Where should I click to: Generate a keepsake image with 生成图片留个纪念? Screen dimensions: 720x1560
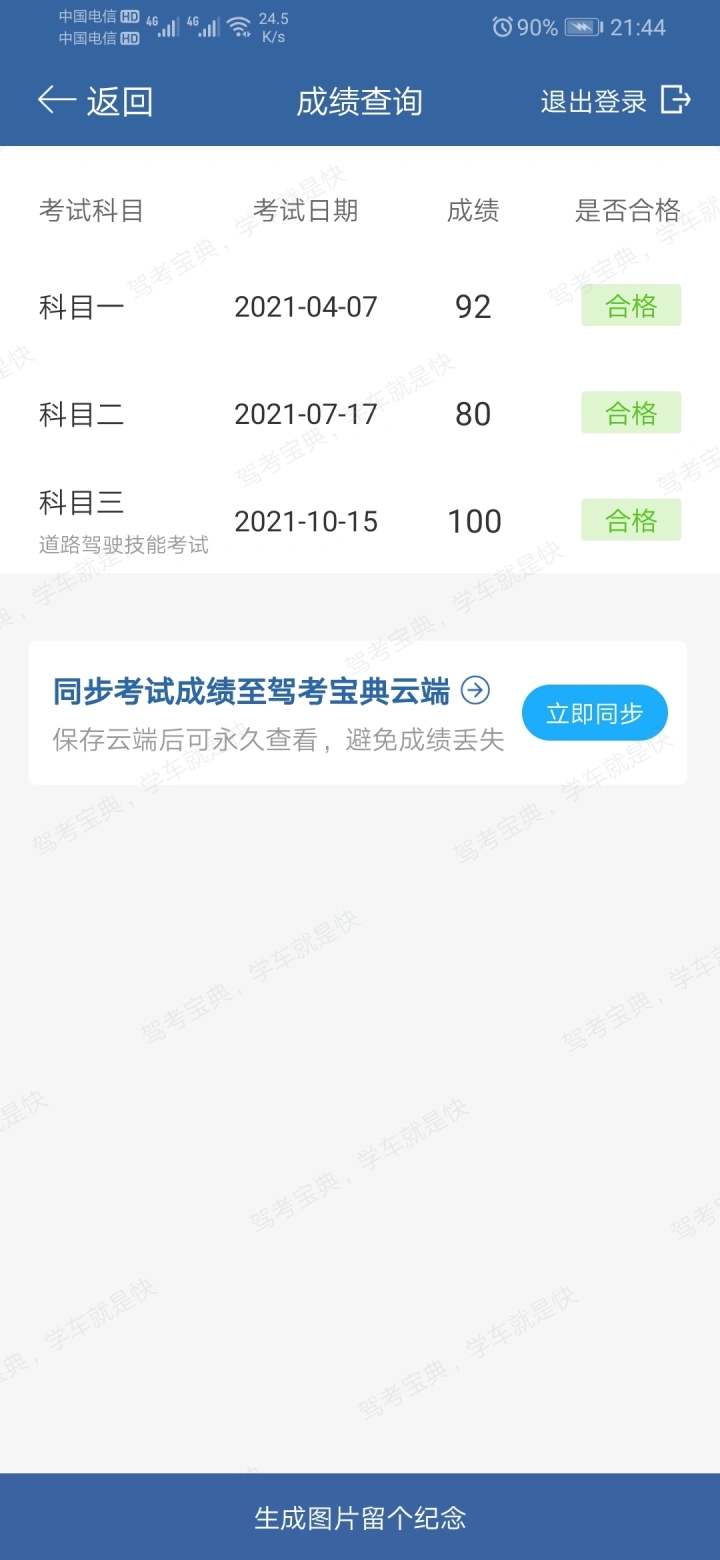click(x=360, y=1517)
